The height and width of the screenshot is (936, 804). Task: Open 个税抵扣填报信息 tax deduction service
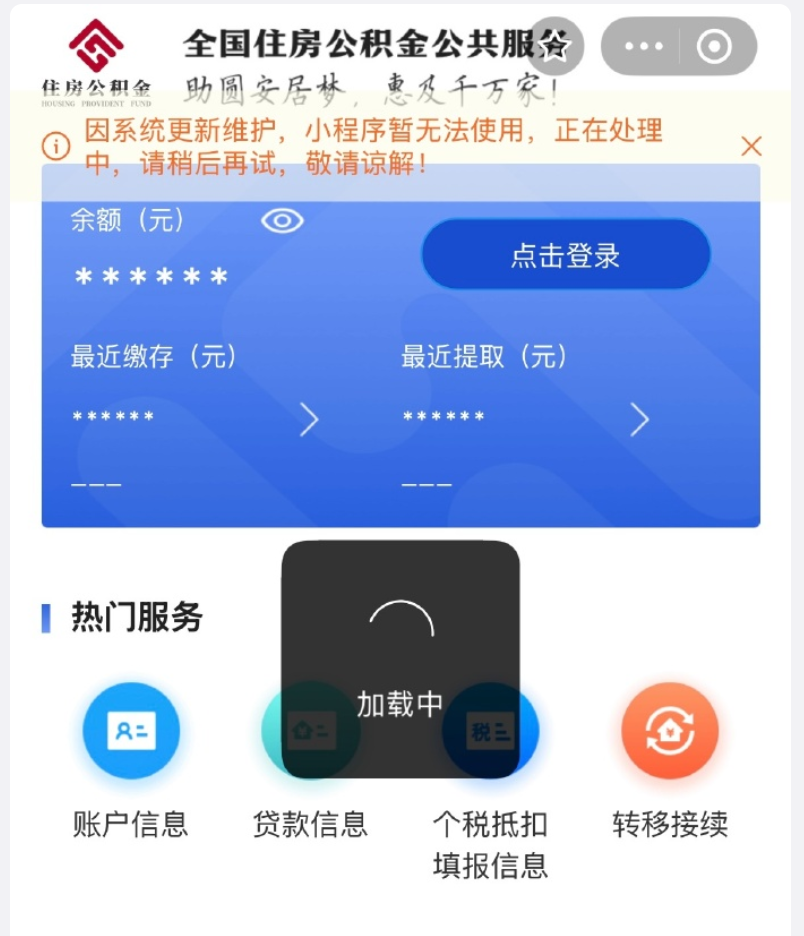[x=490, y=731]
